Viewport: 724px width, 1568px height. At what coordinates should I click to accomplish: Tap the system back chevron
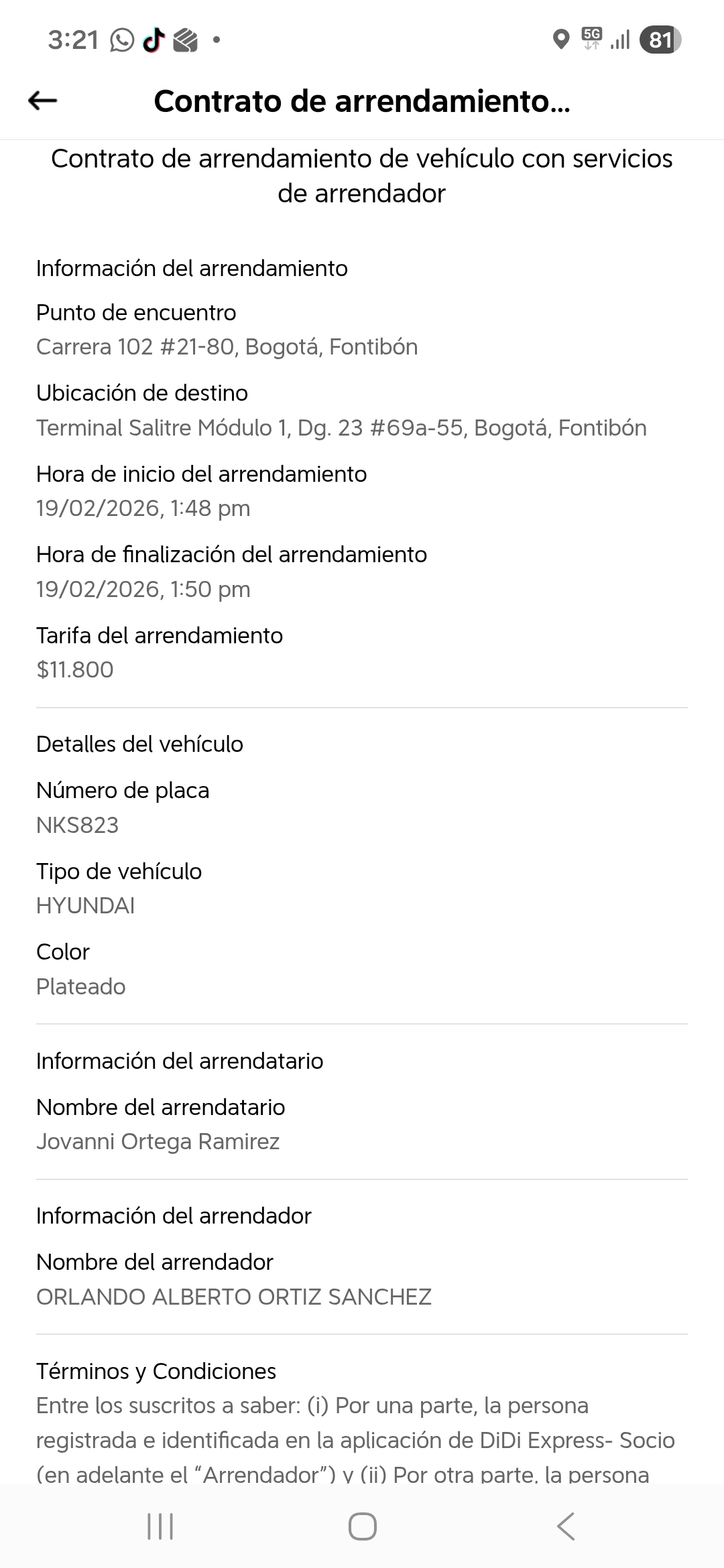click(565, 1526)
